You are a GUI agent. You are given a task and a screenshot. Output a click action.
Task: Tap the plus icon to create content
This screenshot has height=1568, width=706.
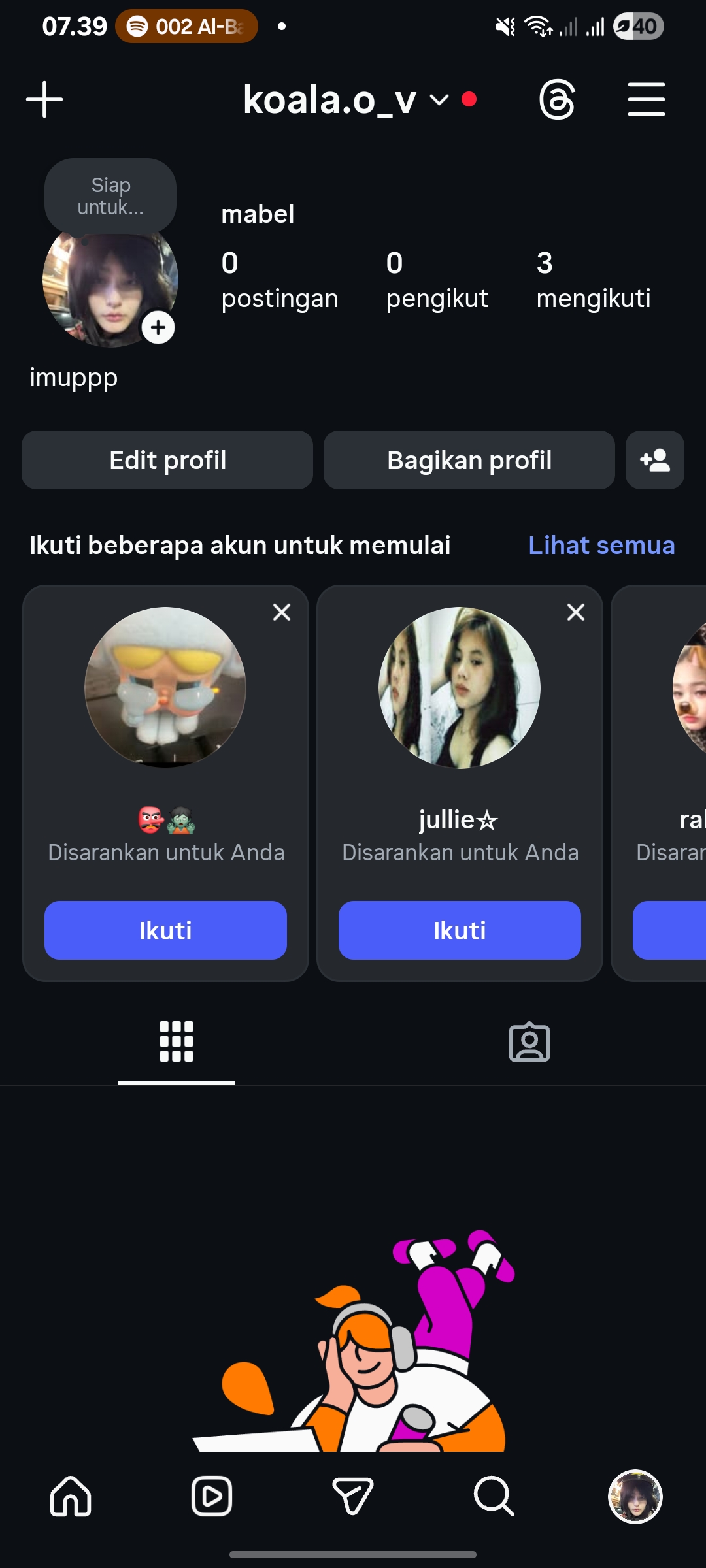(44, 99)
